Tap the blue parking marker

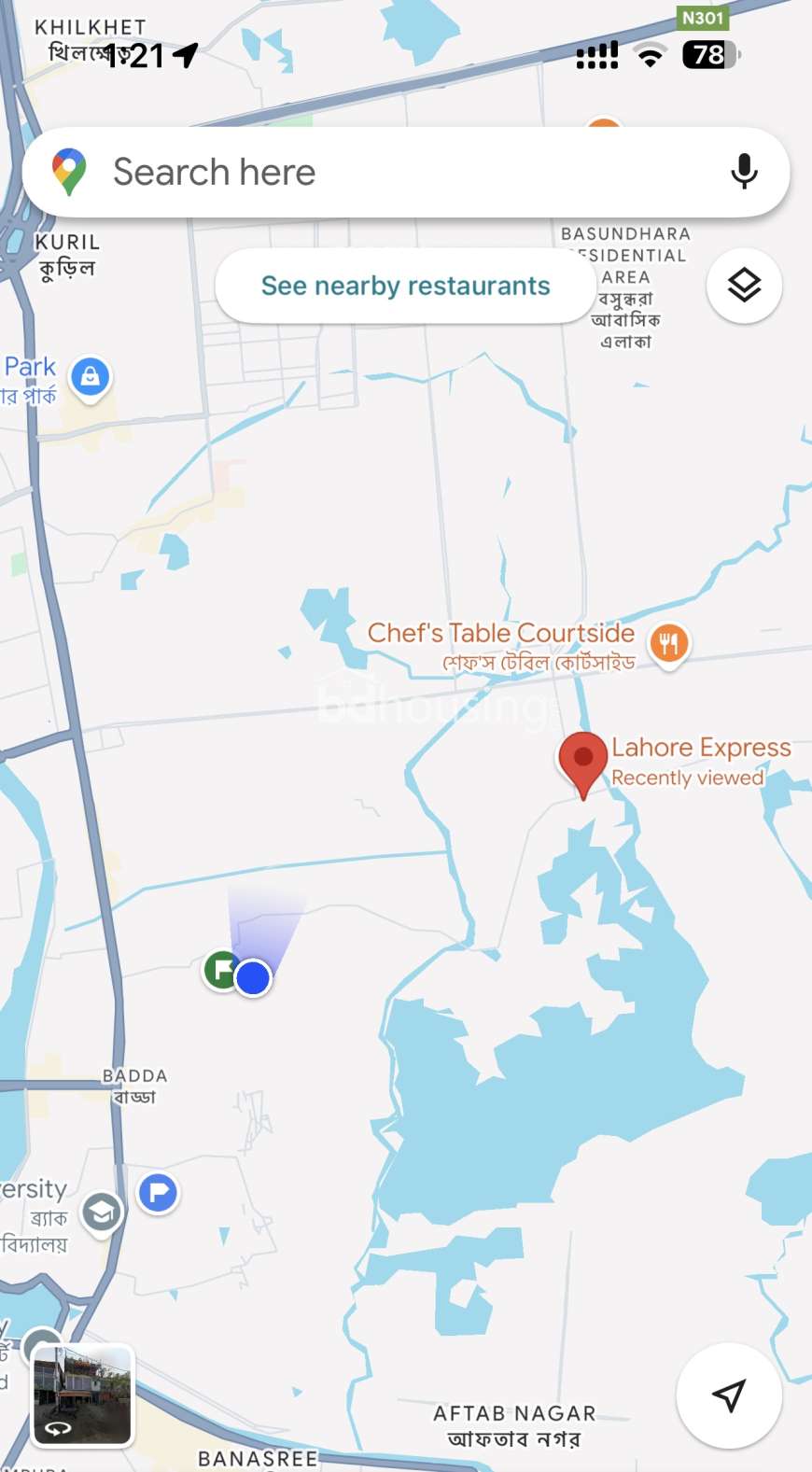click(159, 1193)
